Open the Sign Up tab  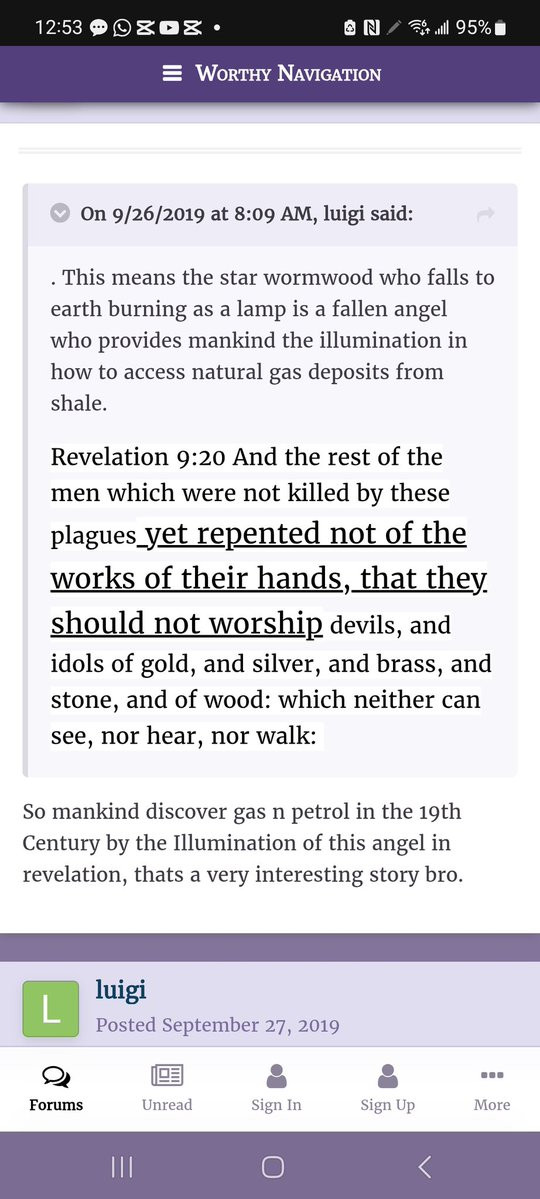pyautogui.click(x=388, y=1089)
